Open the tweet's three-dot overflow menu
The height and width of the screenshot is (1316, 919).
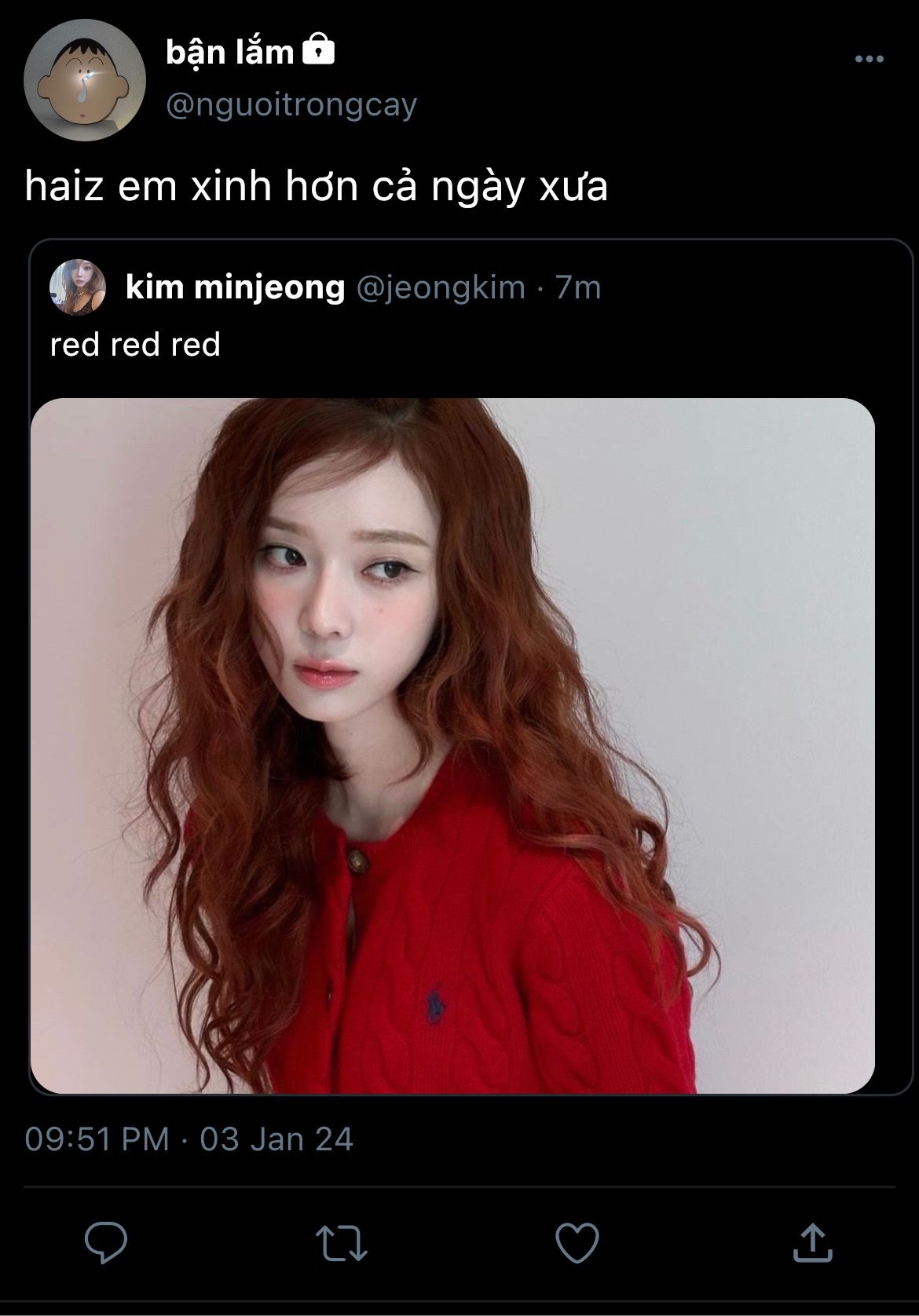click(869, 60)
